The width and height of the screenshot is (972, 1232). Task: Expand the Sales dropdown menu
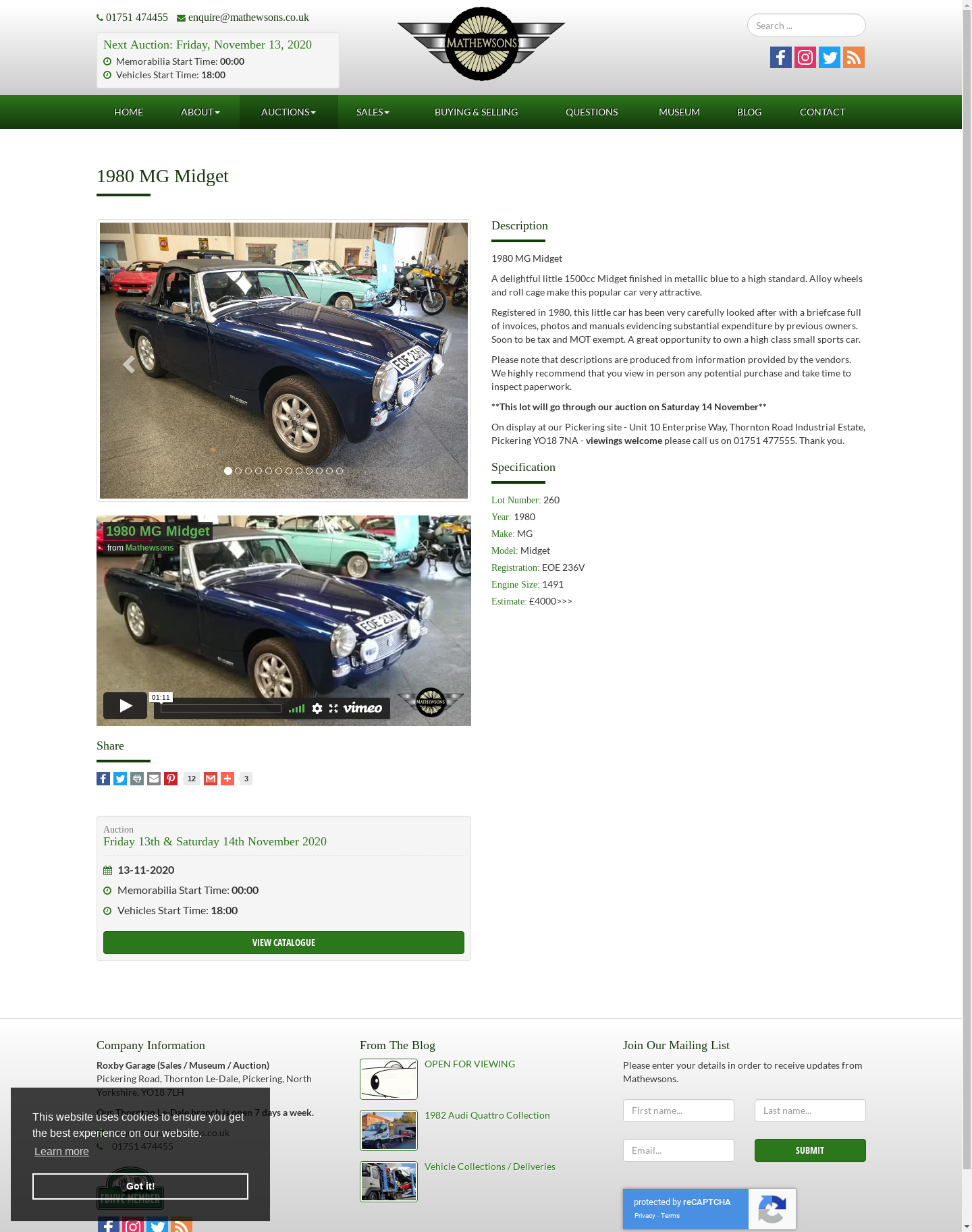click(x=373, y=112)
